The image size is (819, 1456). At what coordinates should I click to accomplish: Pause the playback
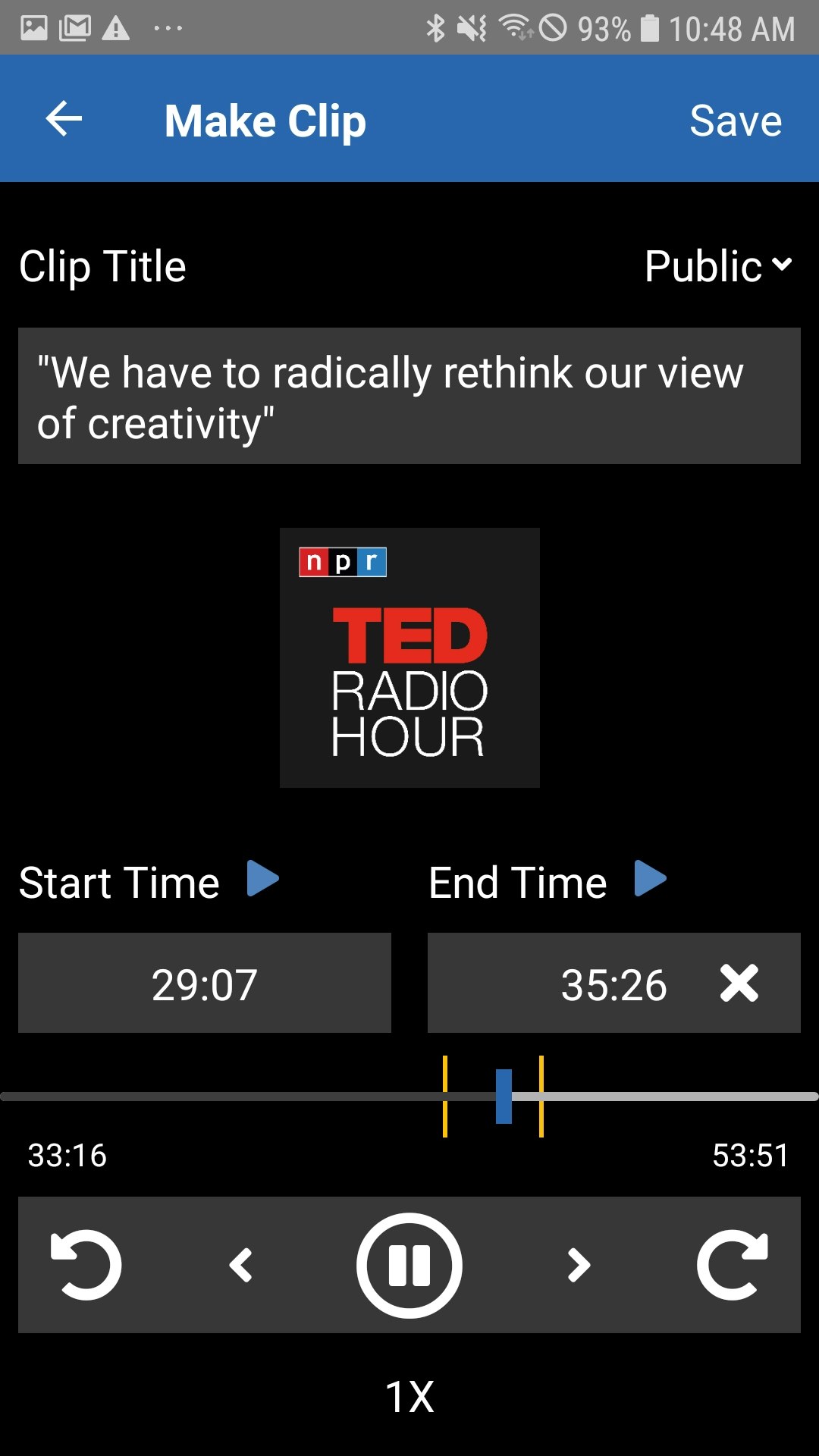[409, 1265]
